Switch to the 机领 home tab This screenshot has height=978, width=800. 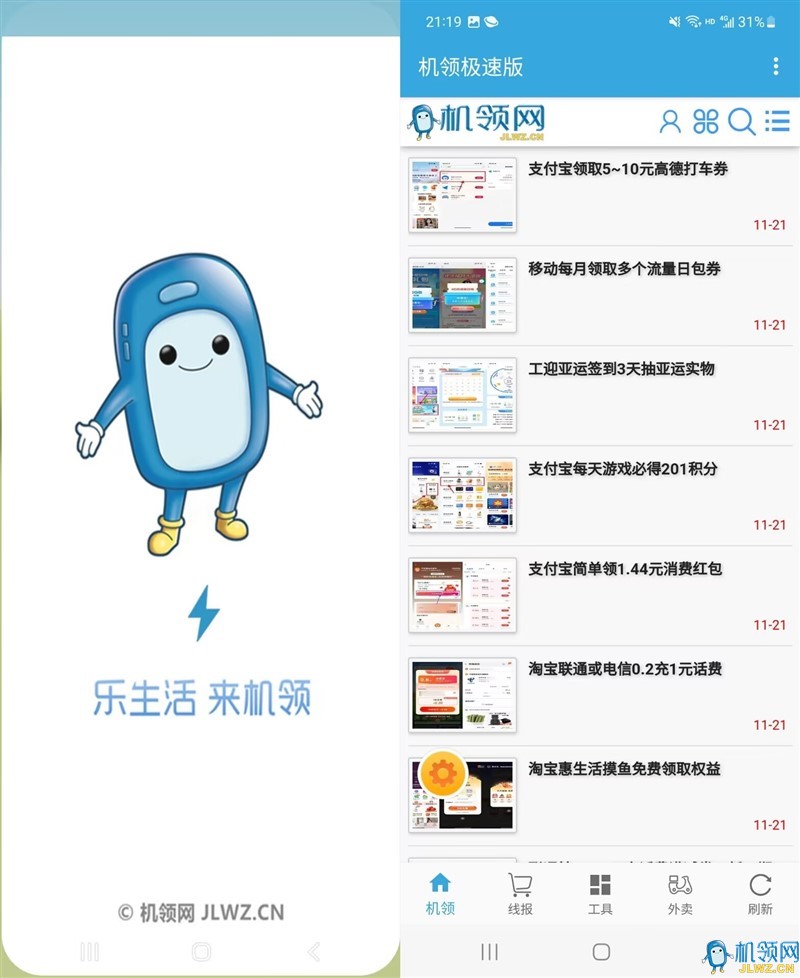(x=440, y=894)
